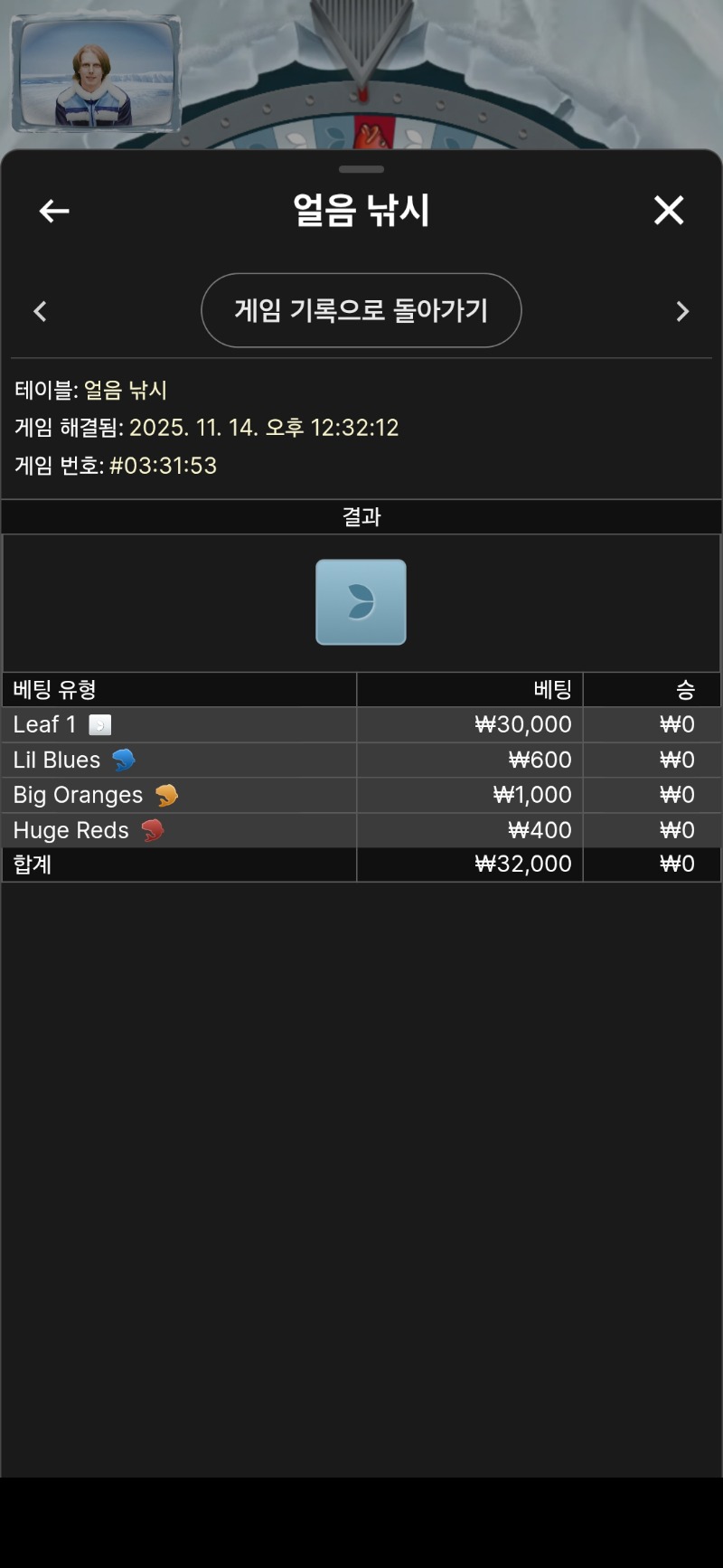The height and width of the screenshot is (1568, 723).
Task: Click the orange fish icon for Big Oranges
Action: (167, 794)
